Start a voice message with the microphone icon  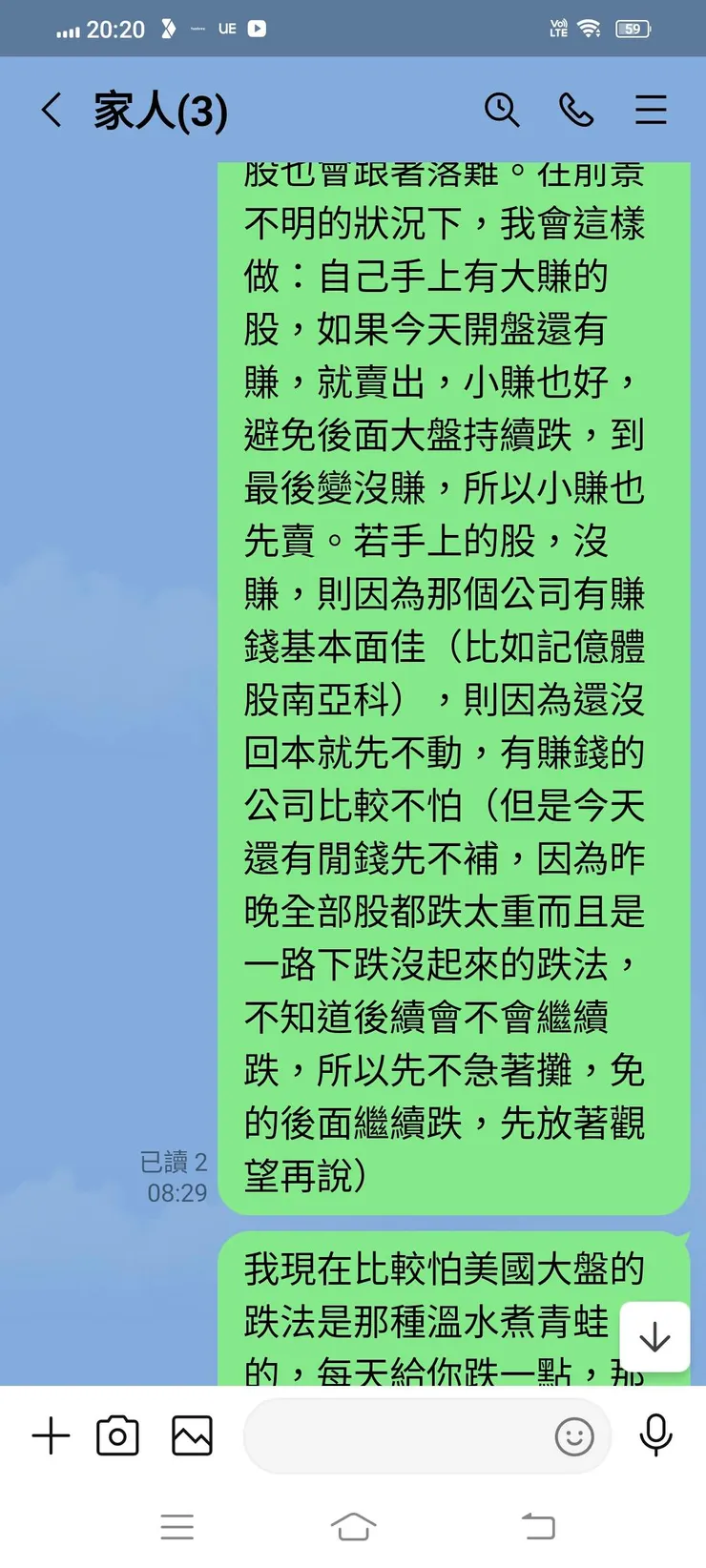pos(655,1434)
